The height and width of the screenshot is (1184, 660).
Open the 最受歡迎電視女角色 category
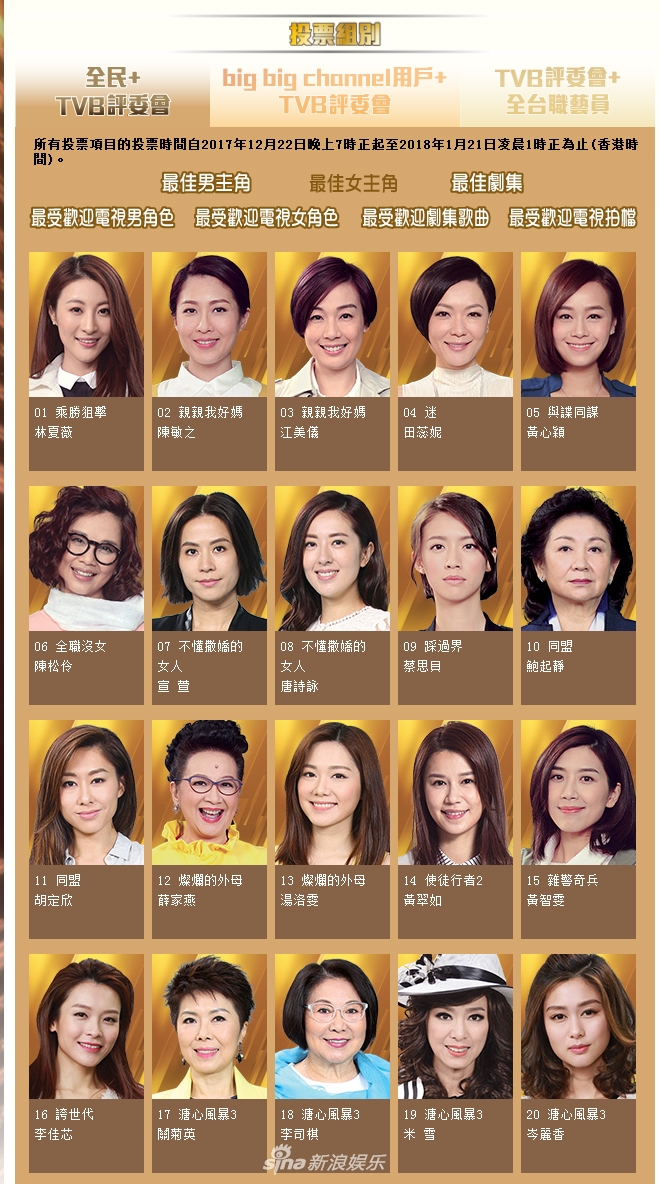[266, 218]
